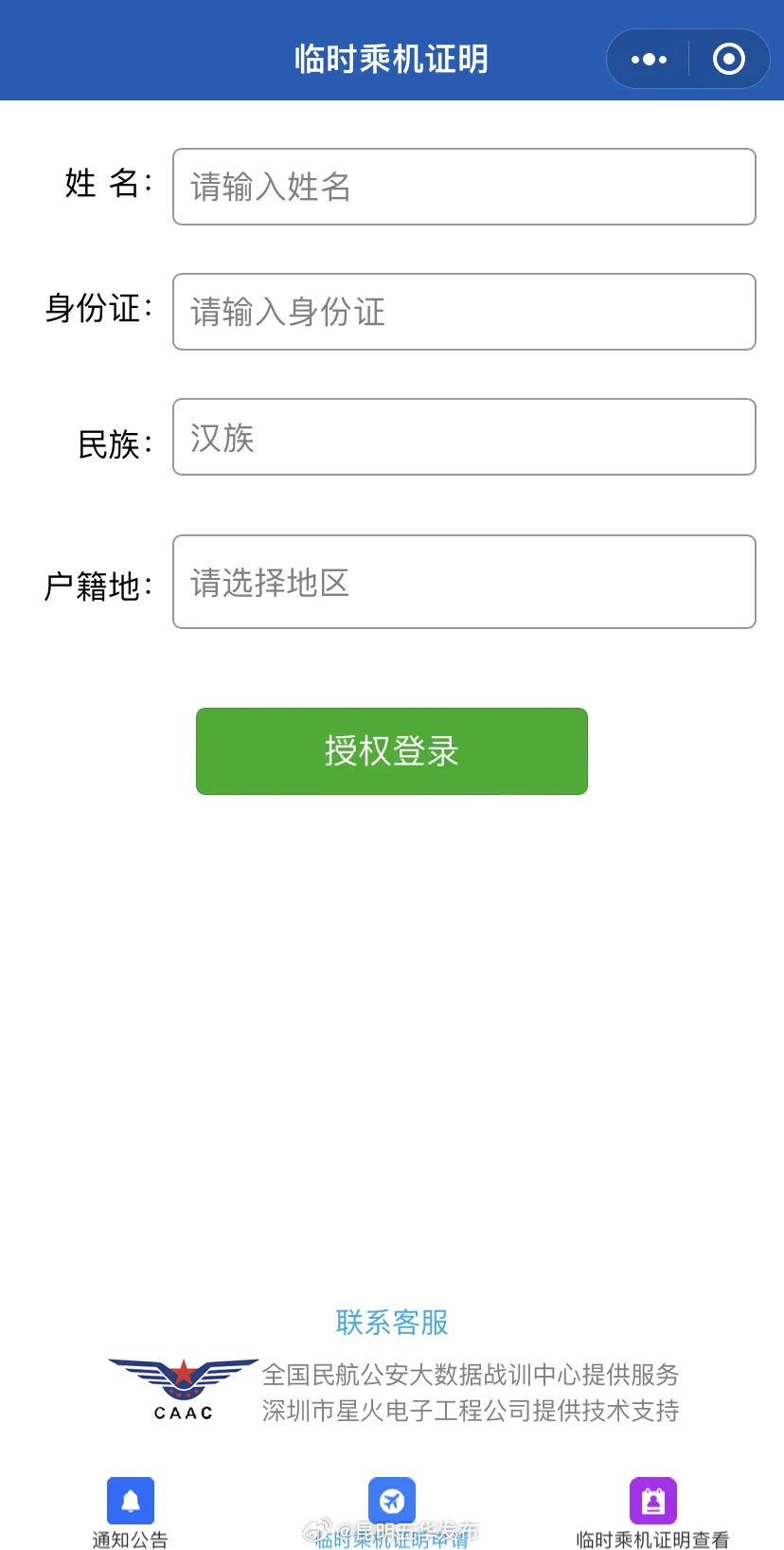Open the 请选择地区 area chooser
This screenshot has width=784, height=1550.
(x=463, y=581)
